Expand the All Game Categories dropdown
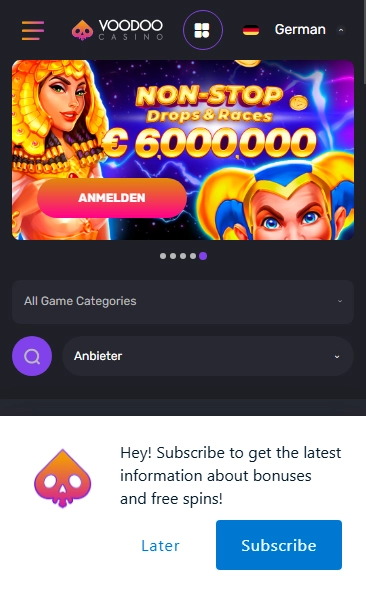366x594 pixels. [x=183, y=302]
